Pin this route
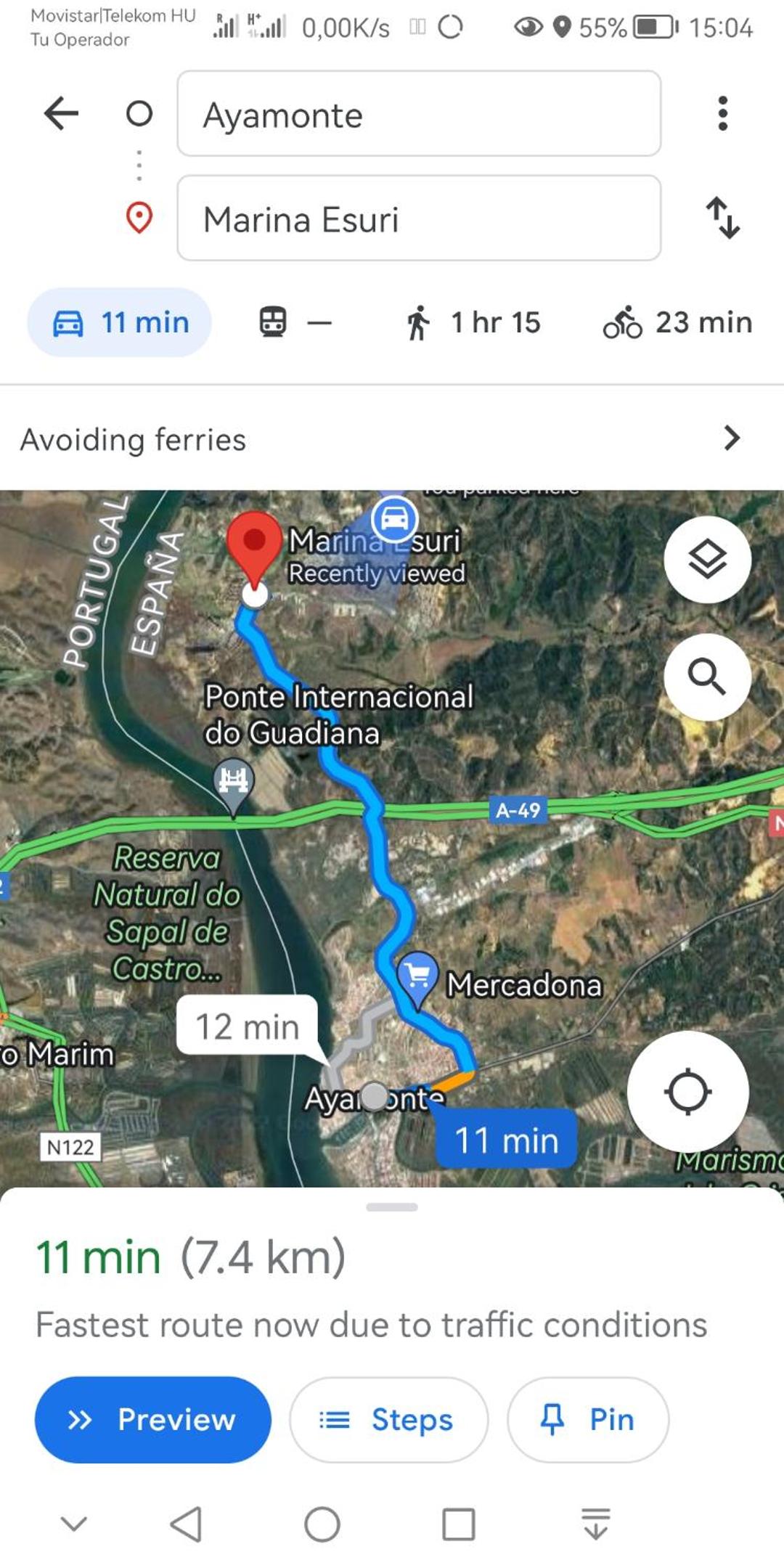This screenshot has height=1568, width=784. tap(588, 1419)
